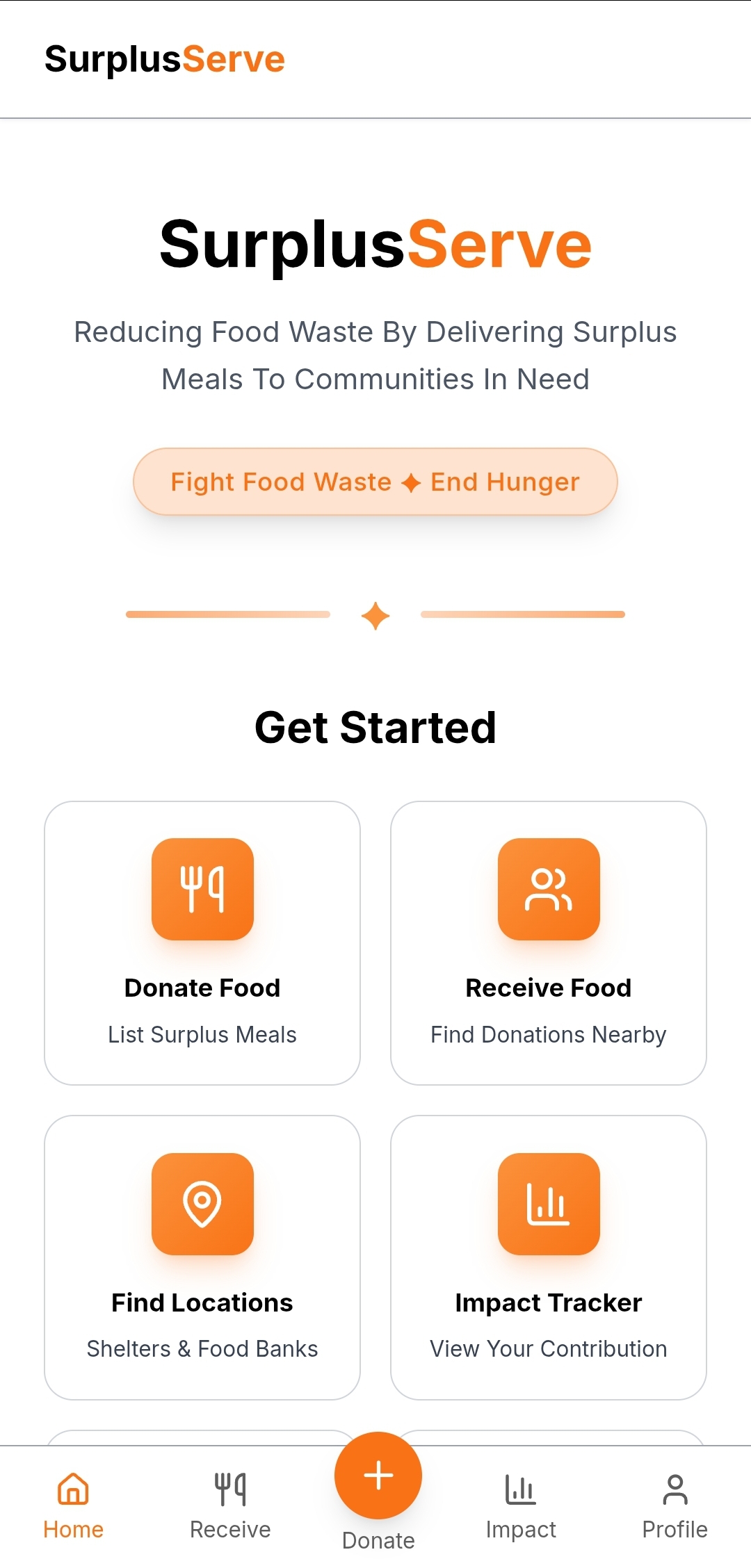The width and height of the screenshot is (751, 1568).
Task: Select the Find Locations card
Action: pos(202,1257)
